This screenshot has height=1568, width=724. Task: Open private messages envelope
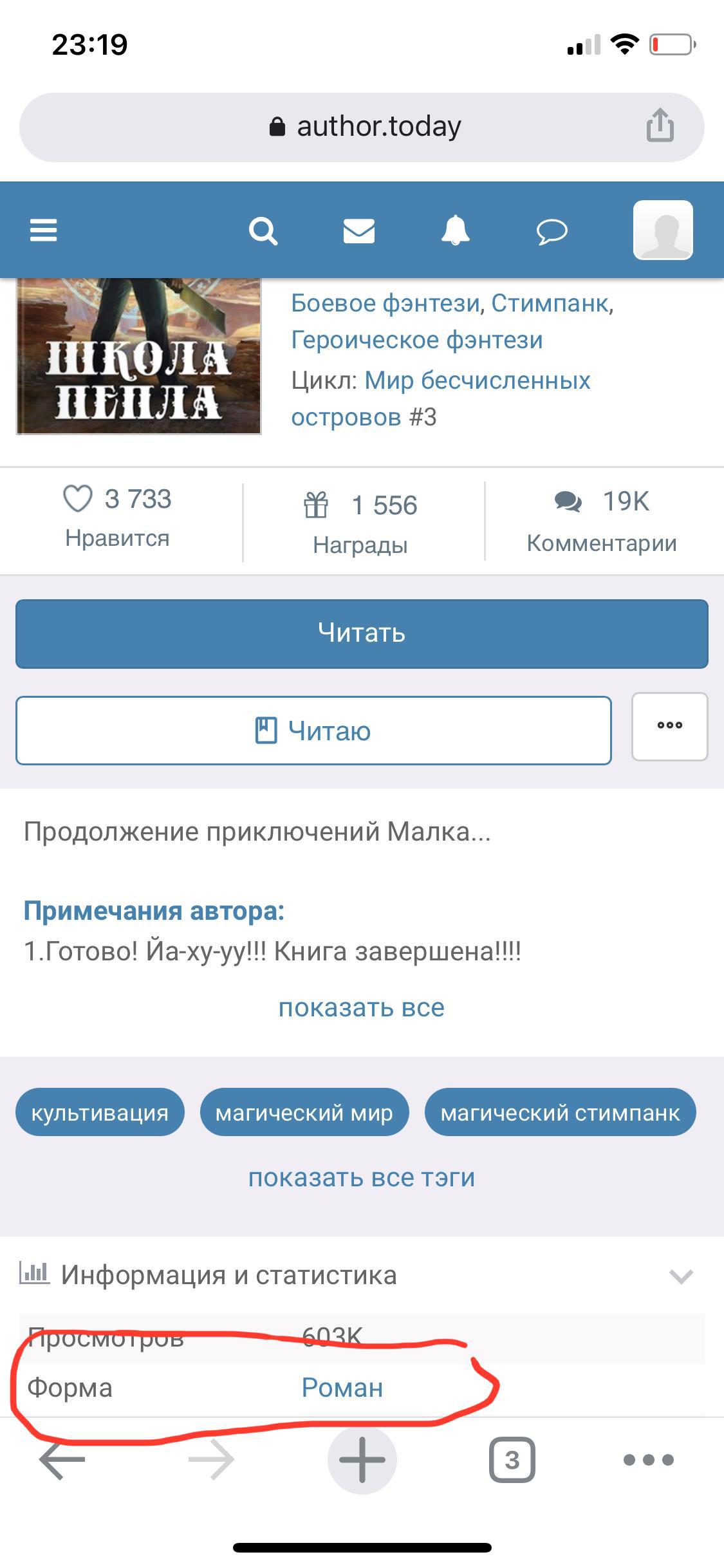coord(358,230)
